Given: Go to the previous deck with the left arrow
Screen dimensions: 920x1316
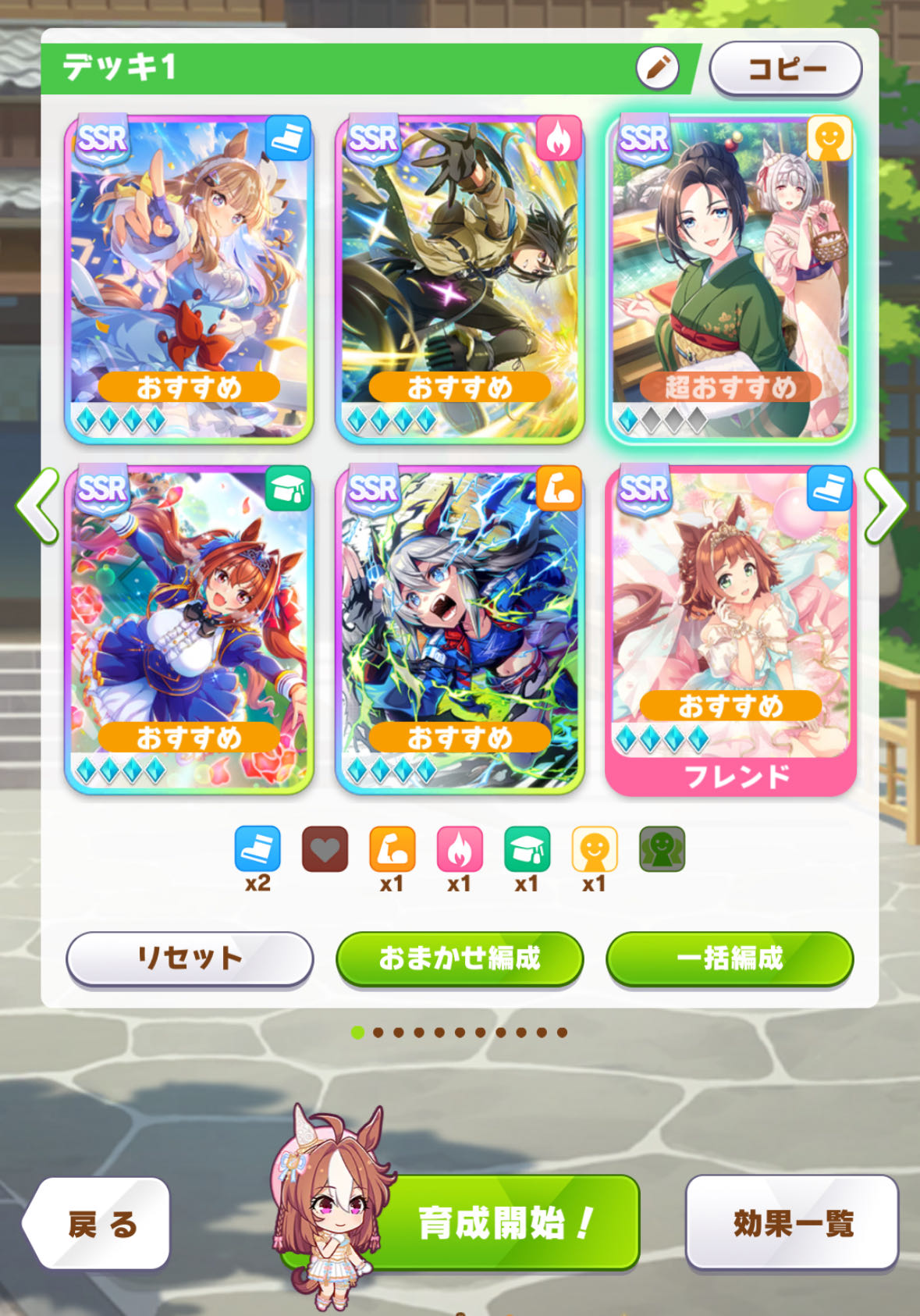Looking at the screenshot, I should point(37,506).
